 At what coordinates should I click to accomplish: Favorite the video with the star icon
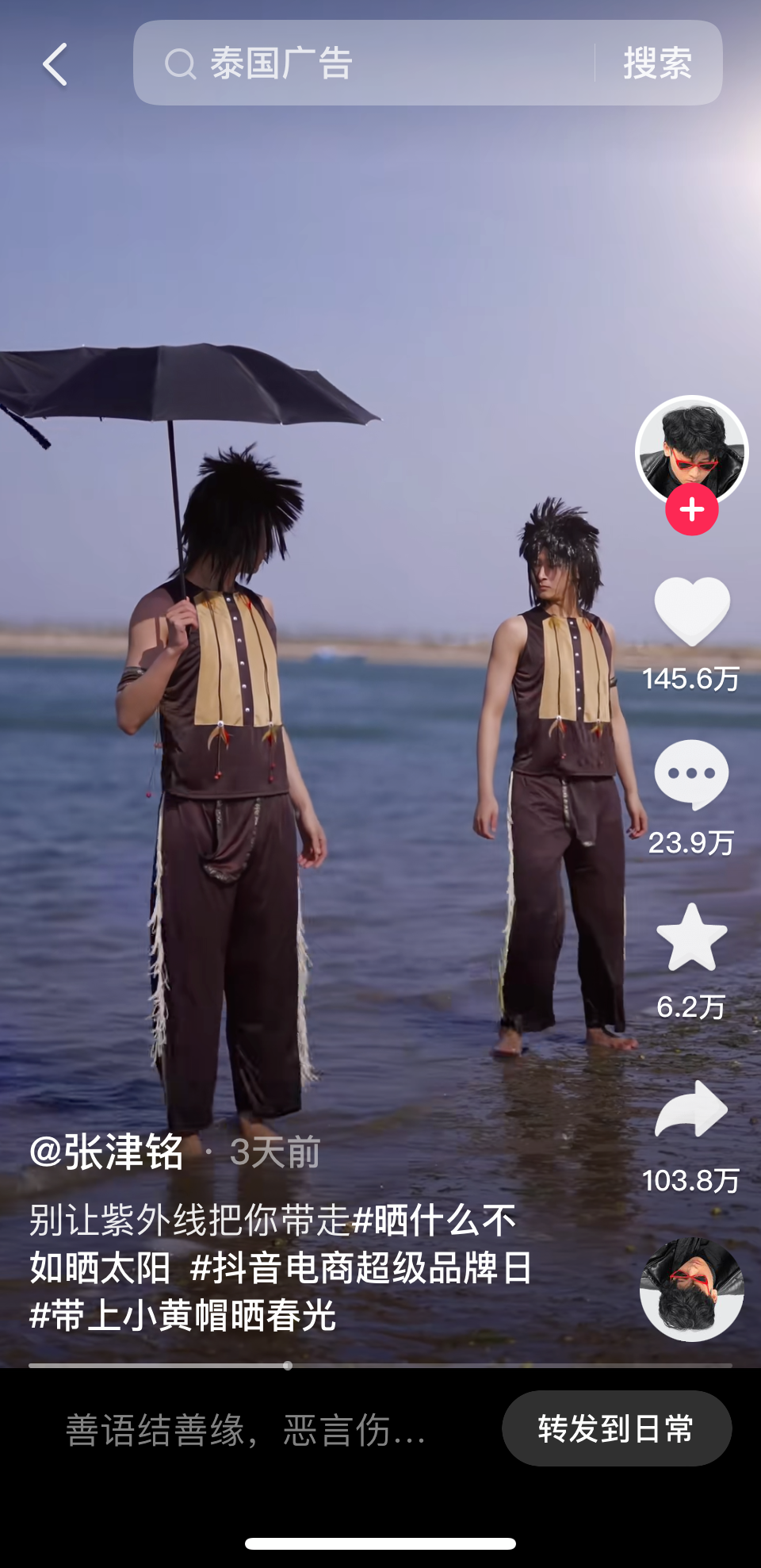pyautogui.click(x=691, y=937)
